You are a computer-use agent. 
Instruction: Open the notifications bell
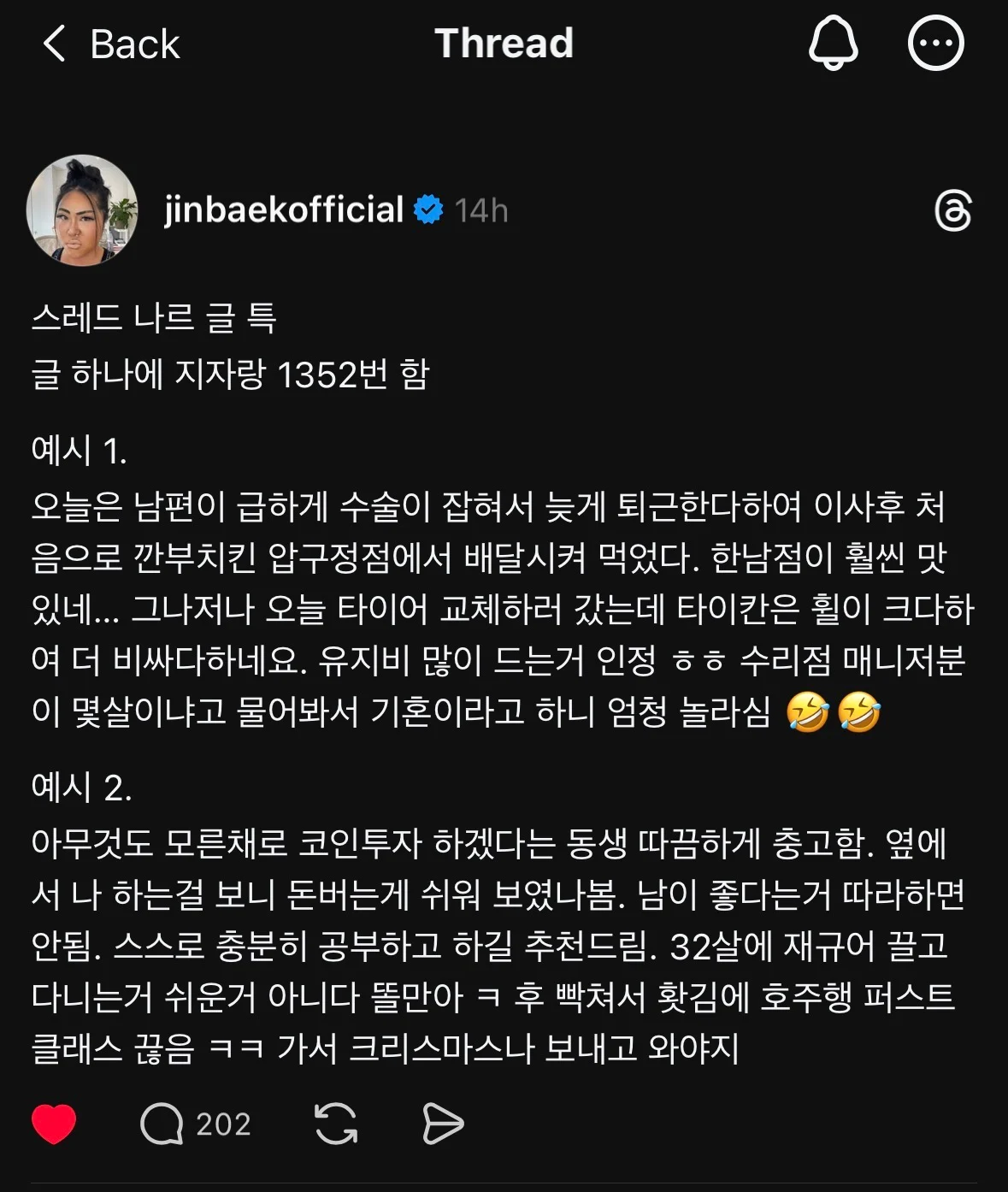click(x=833, y=43)
